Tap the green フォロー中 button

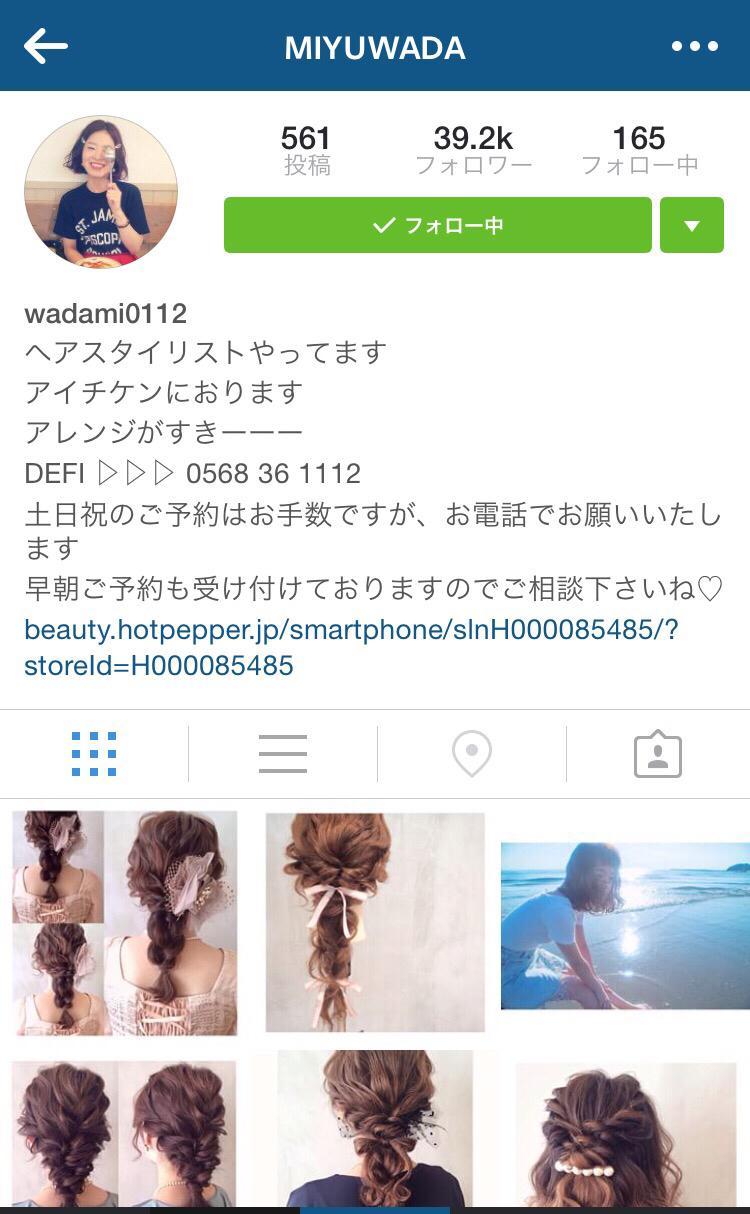pos(437,225)
